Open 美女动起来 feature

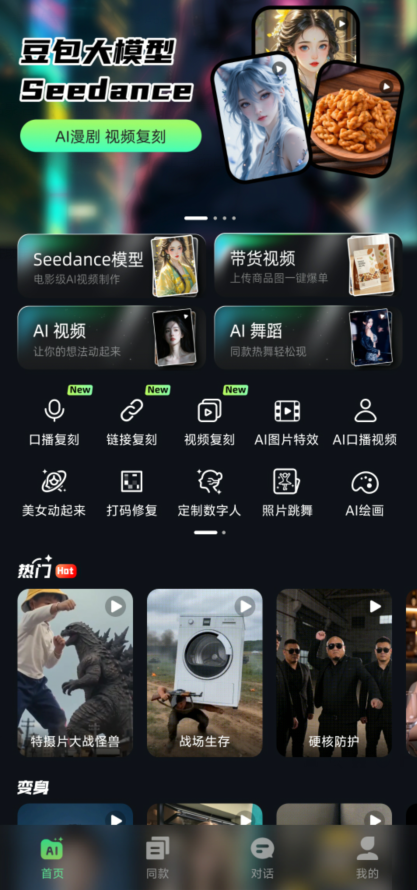(x=54, y=493)
